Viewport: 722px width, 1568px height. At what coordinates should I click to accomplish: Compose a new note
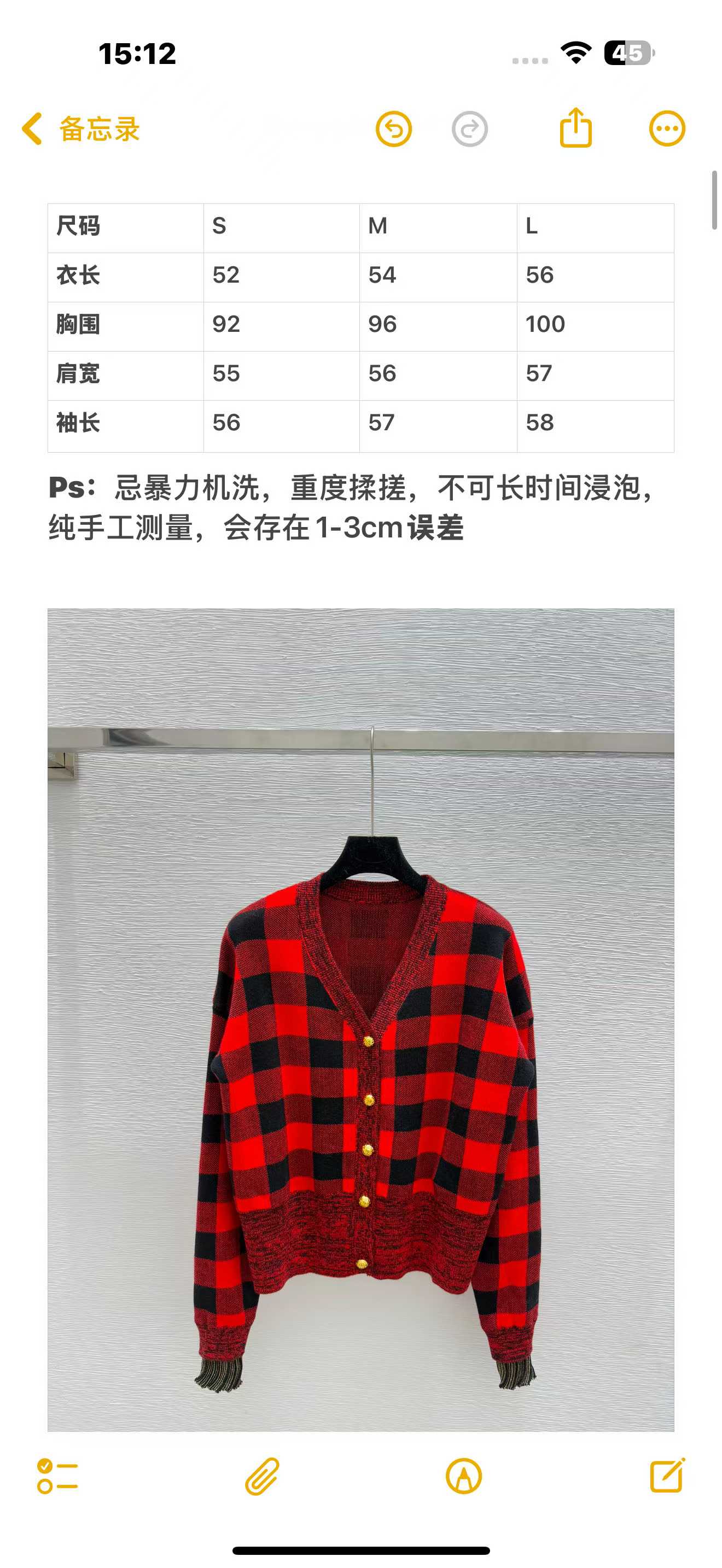click(667, 1476)
